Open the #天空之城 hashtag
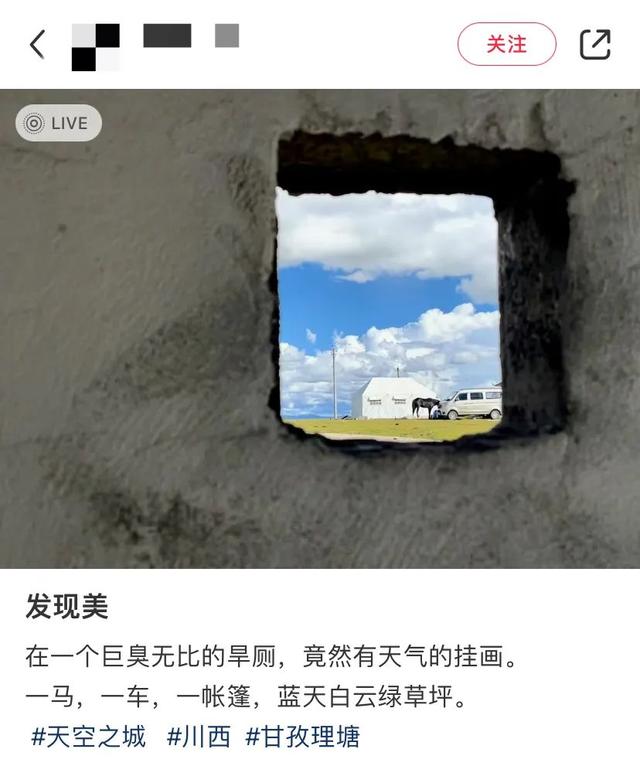The width and height of the screenshot is (640, 766). pyautogui.click(x=88, y=738)
